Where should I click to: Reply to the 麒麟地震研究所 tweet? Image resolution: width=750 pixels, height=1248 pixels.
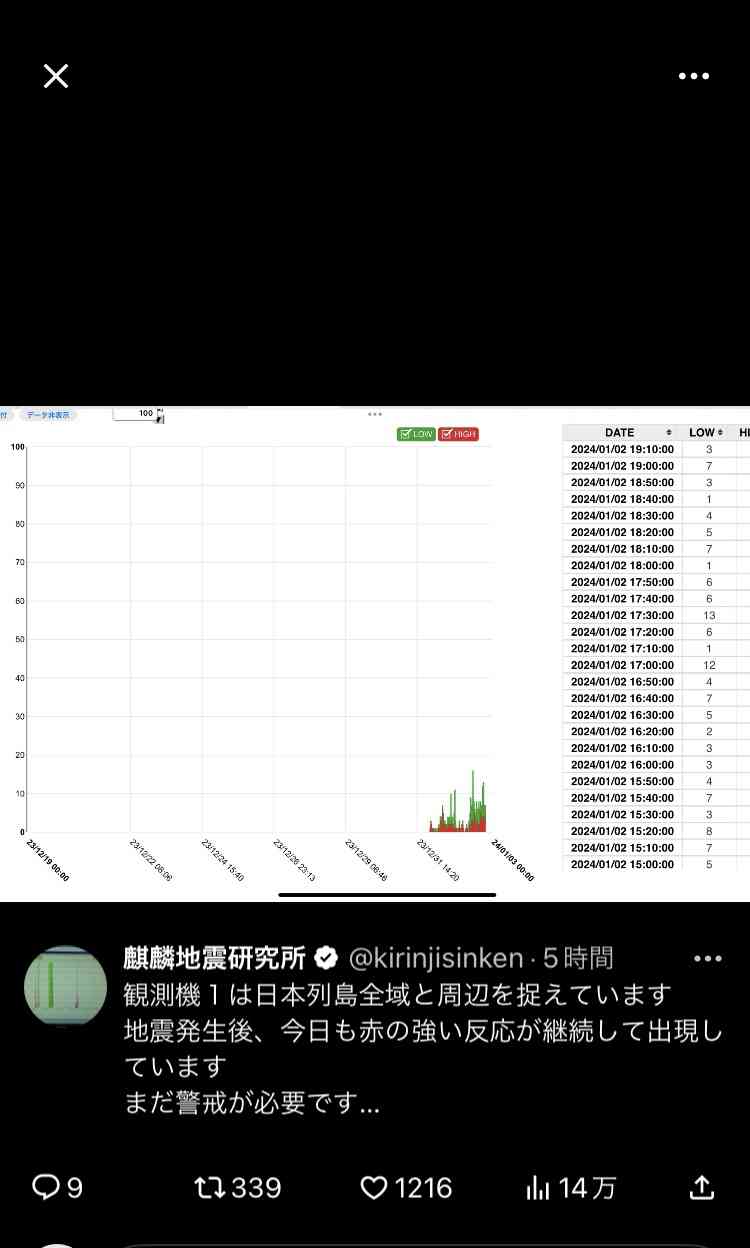coord(57,1187)
